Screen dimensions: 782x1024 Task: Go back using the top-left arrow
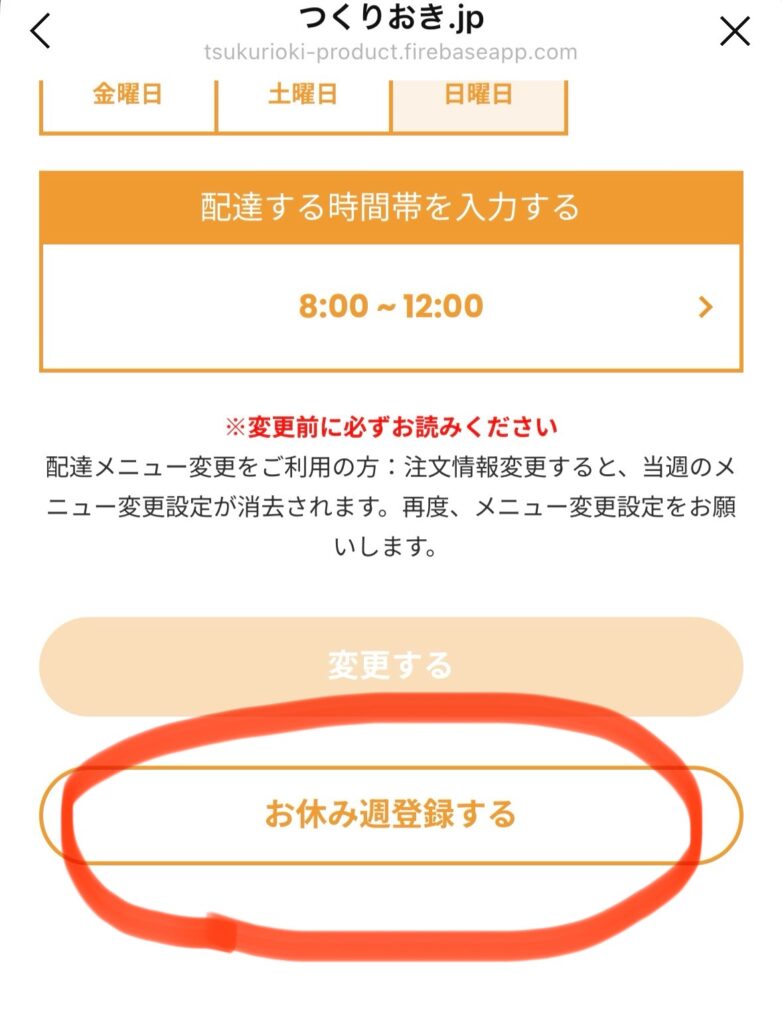pyautogui.click(x=40, y=32)
